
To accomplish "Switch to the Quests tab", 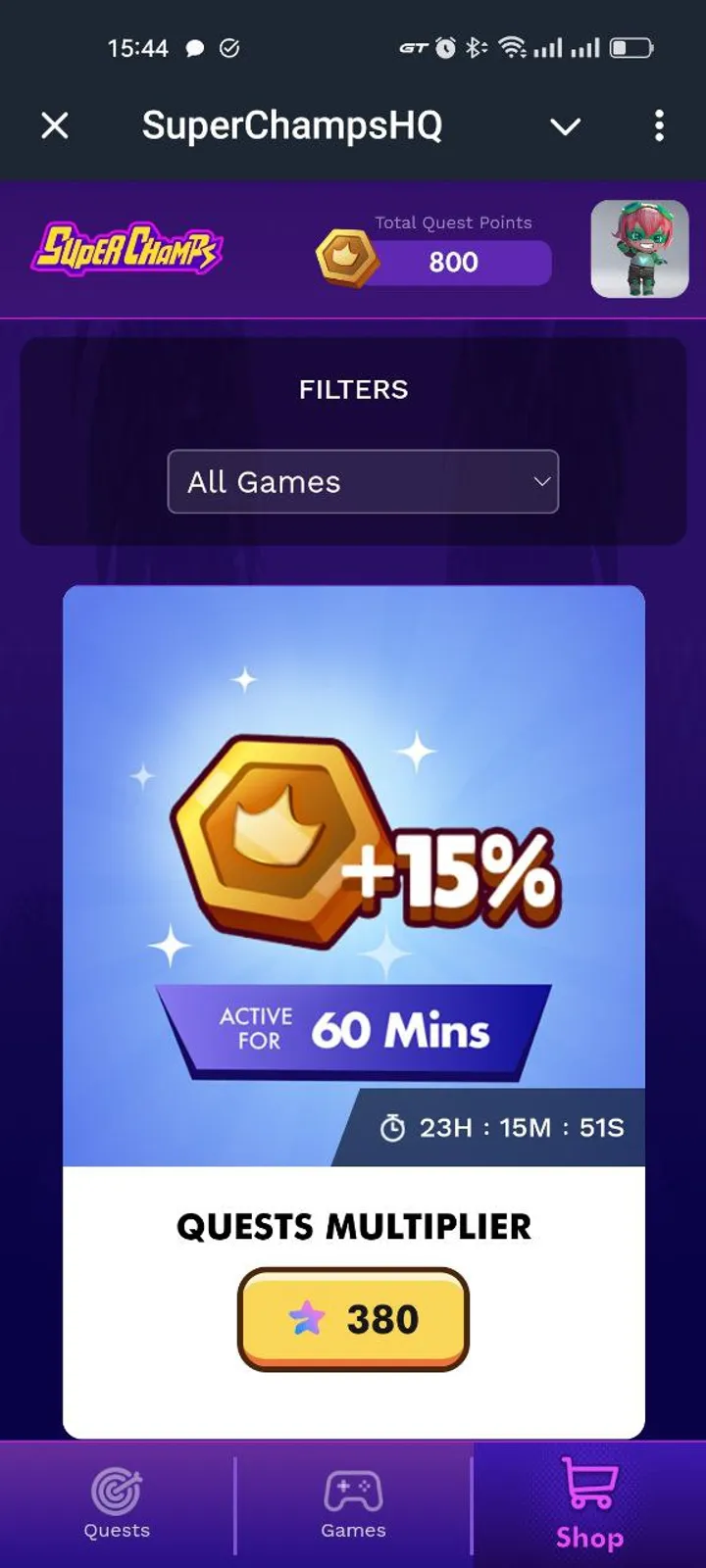I will pos(117,1503).
